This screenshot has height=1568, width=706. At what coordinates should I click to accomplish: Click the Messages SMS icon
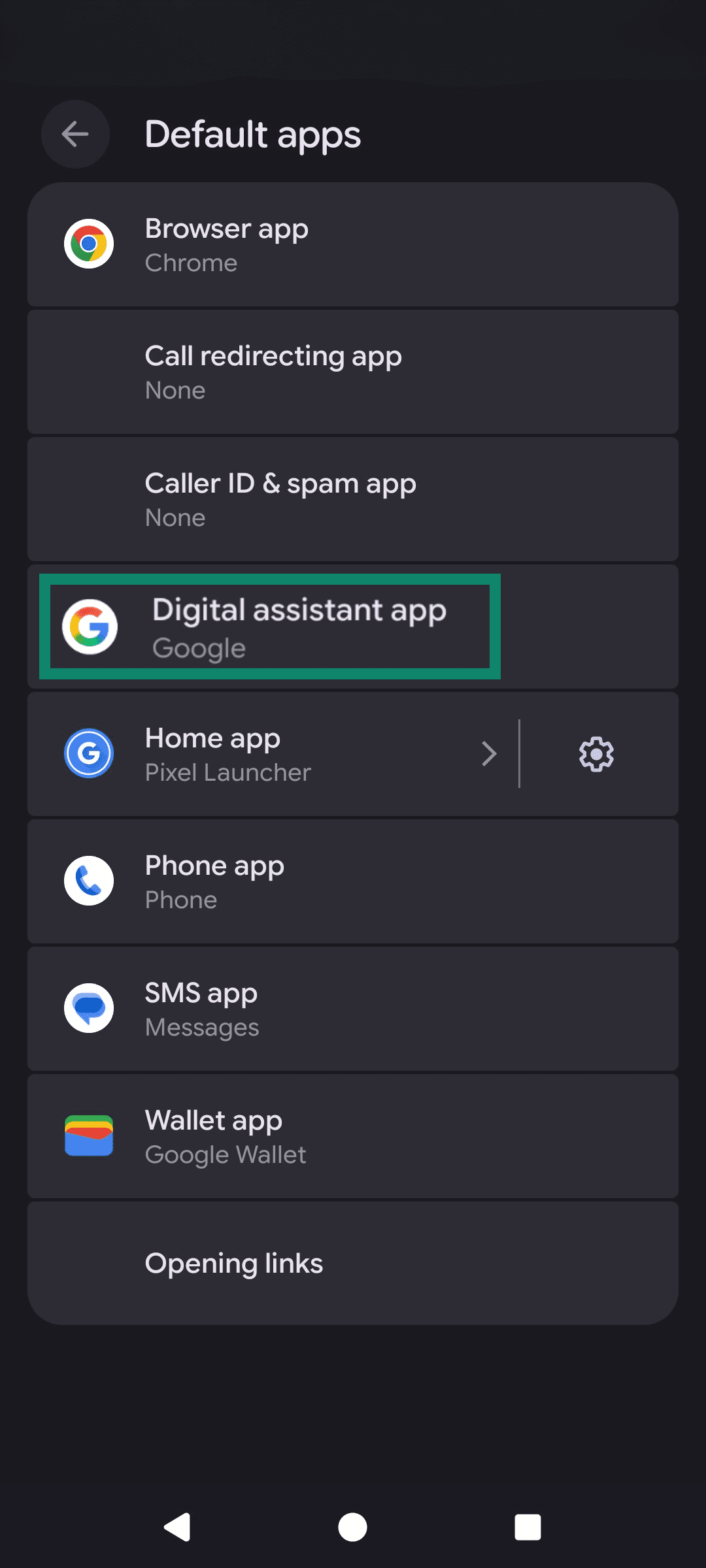(88, 1008)
